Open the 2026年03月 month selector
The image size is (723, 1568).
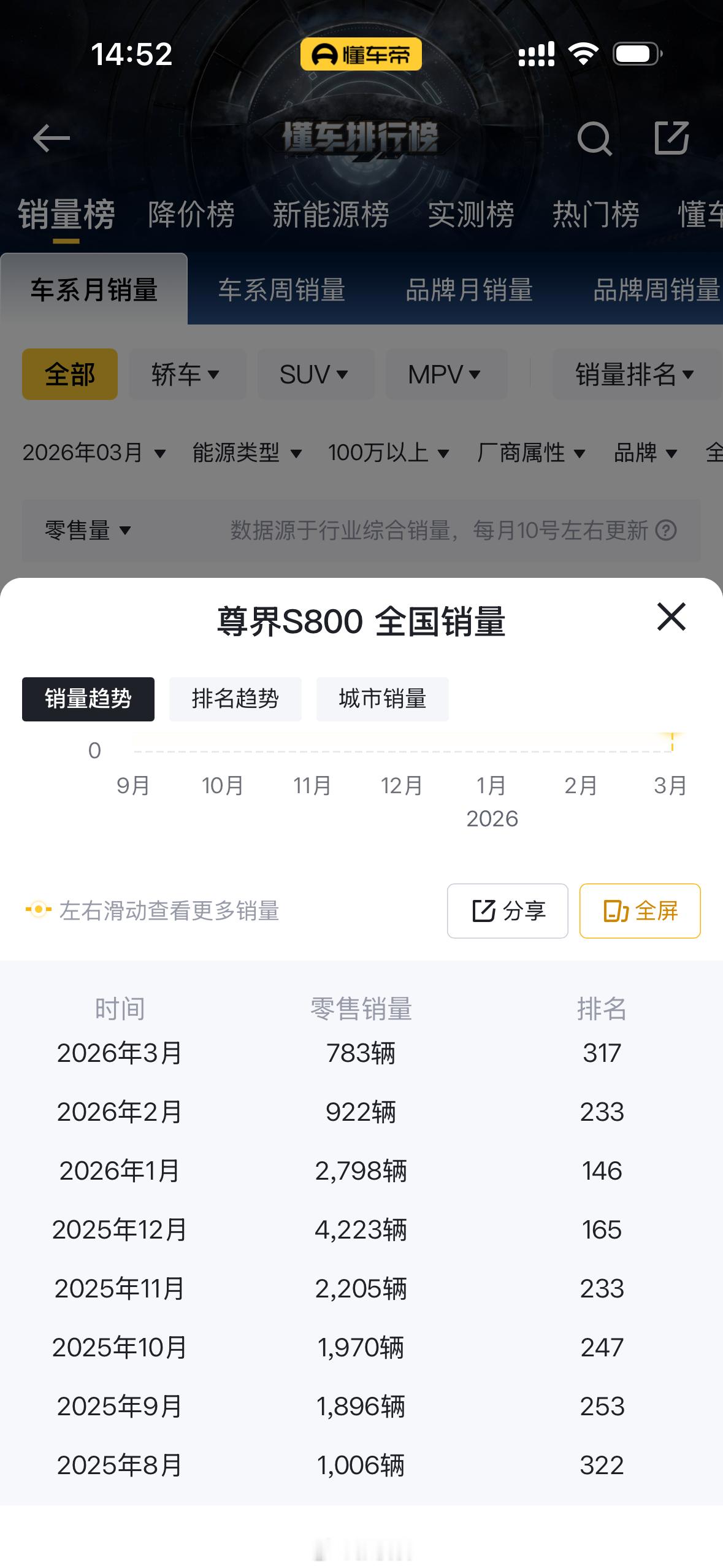[92, 453]
